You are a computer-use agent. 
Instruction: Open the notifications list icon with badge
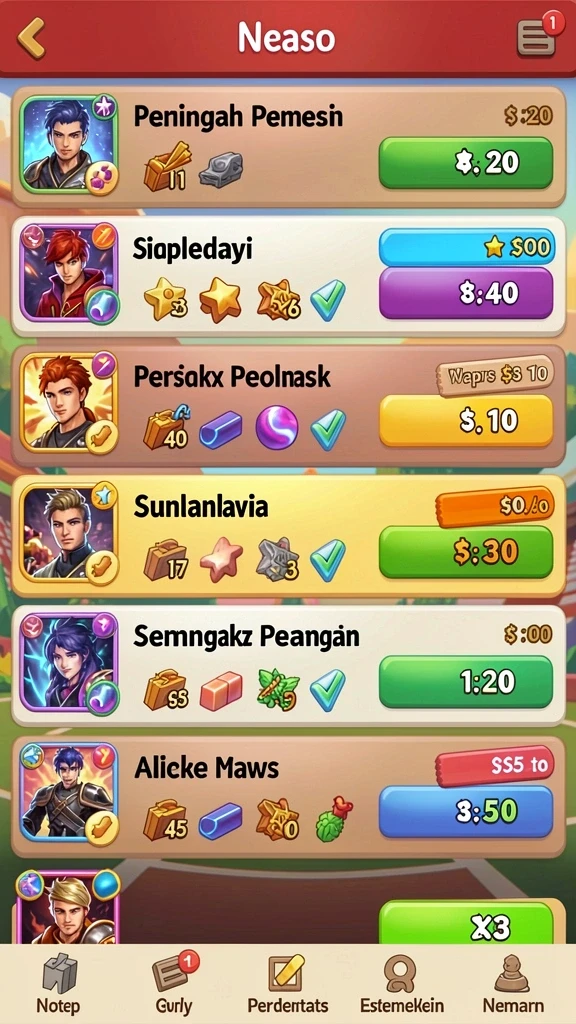(x=537, y=37)
